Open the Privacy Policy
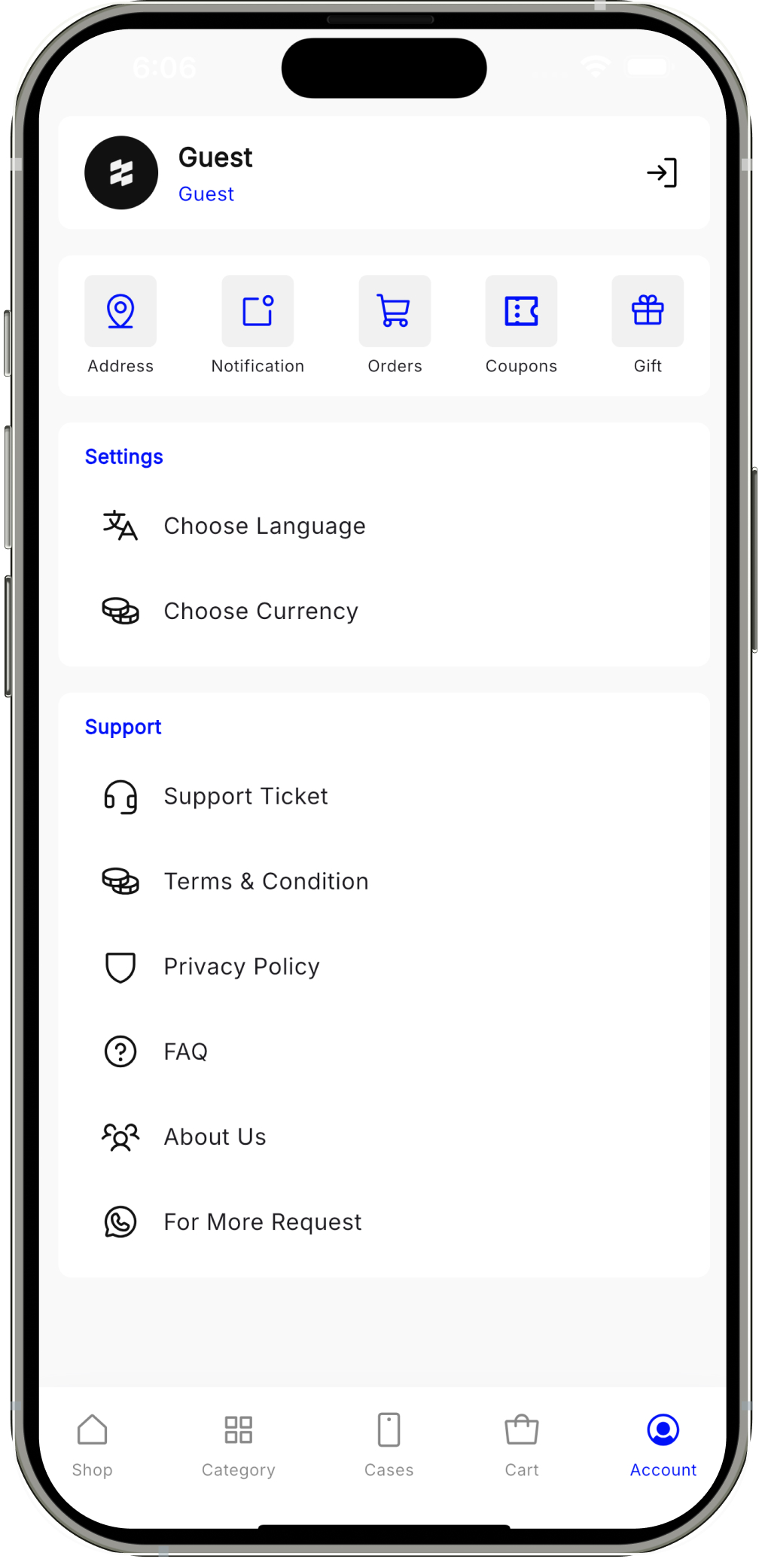The height and width of the screenshot is (1568, 762). coord(242,966)
